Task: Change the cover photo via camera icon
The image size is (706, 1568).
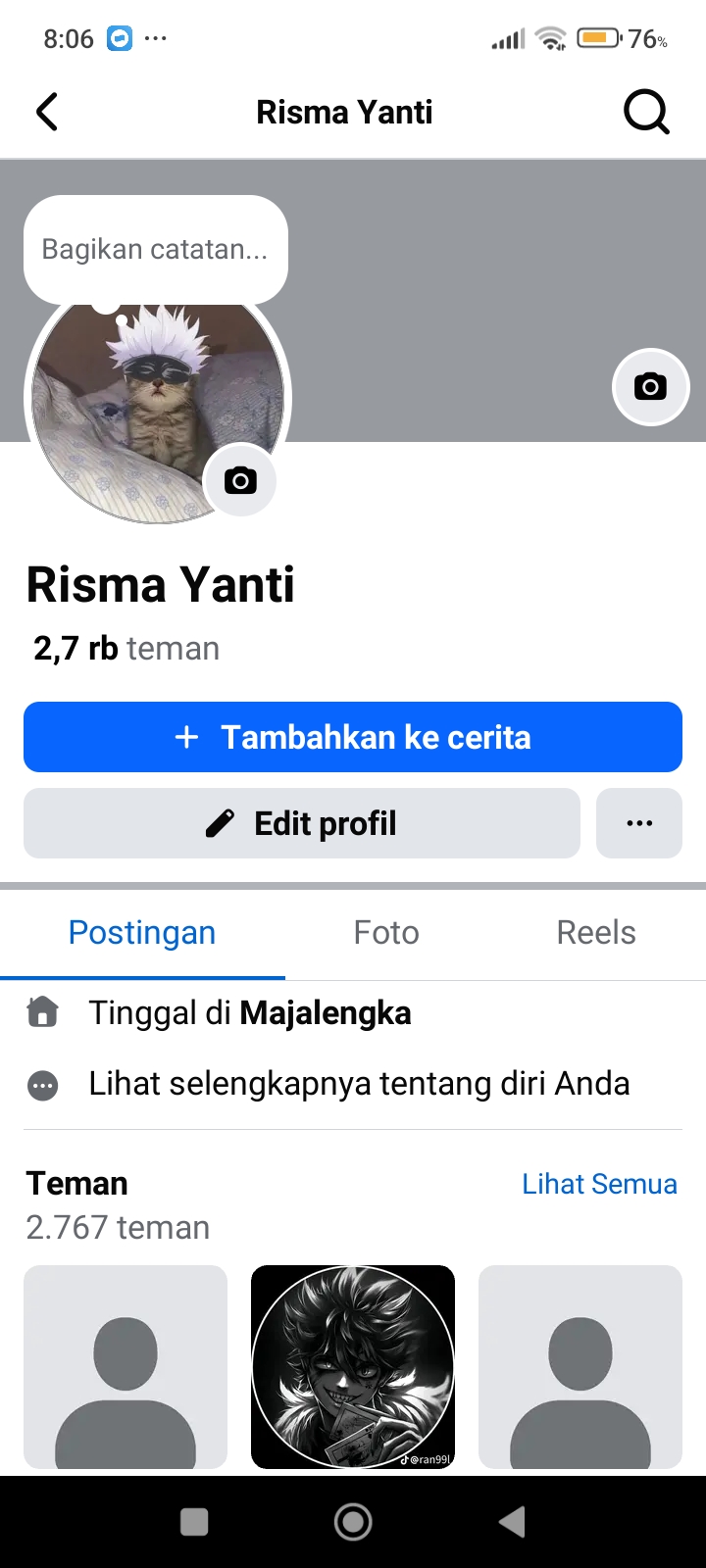Action: click(650, 386)
